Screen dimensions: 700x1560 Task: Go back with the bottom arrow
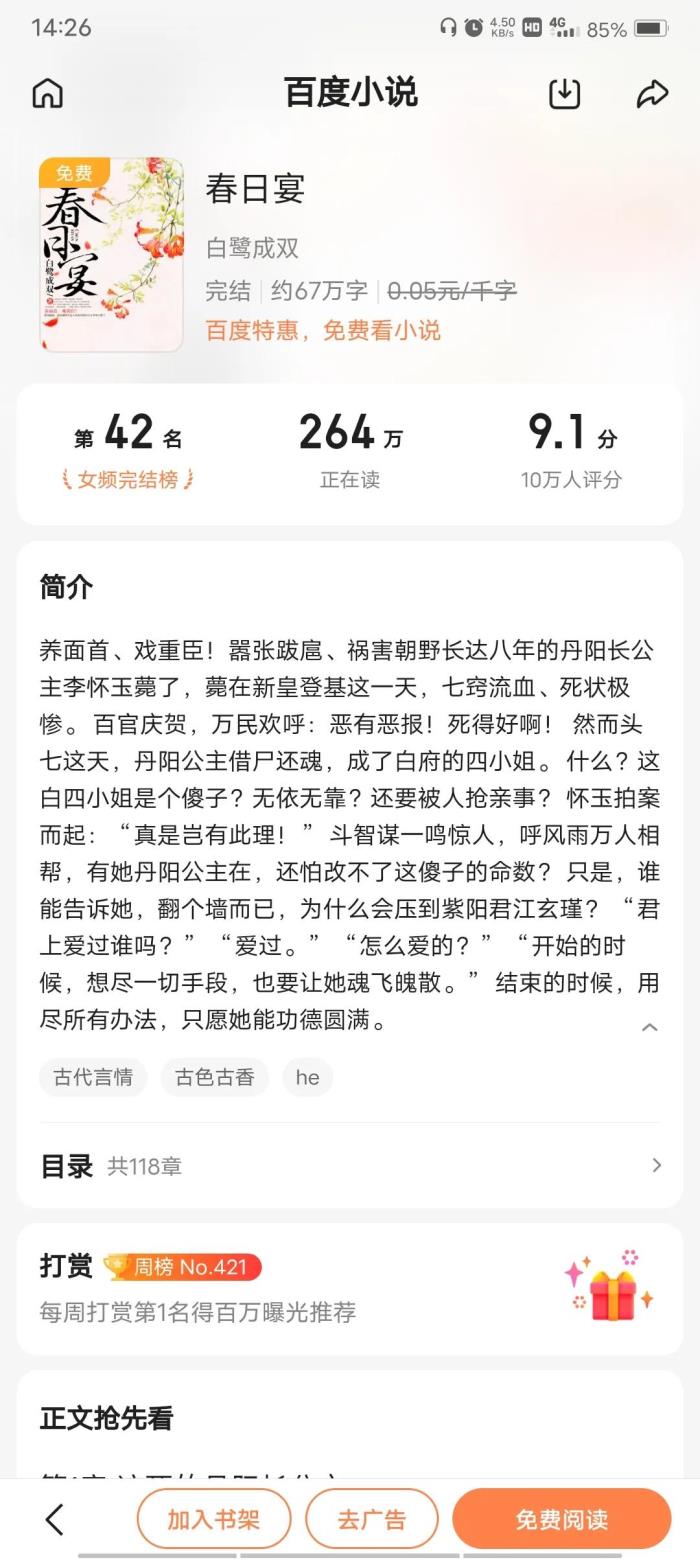coord(55,1519)
